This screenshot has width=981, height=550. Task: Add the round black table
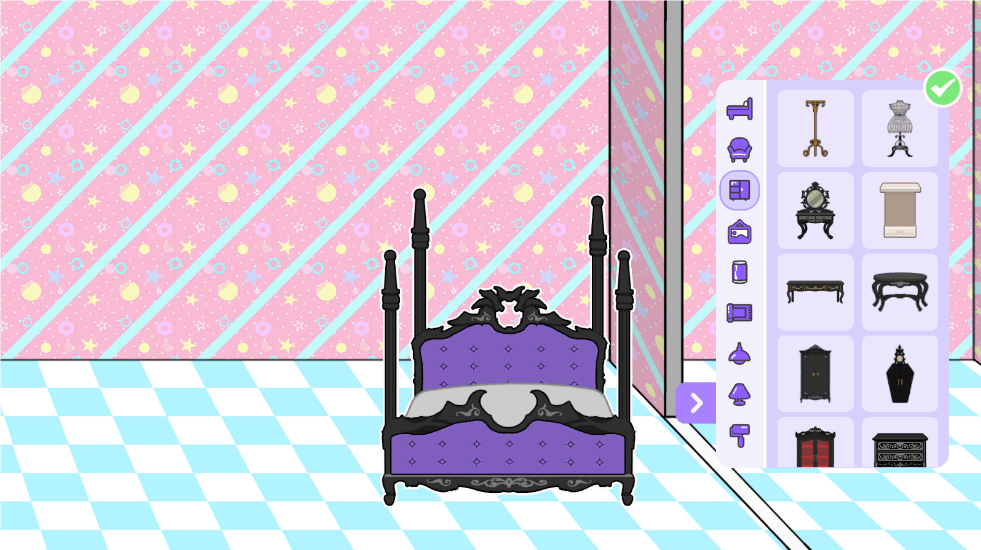pos(900,292)
